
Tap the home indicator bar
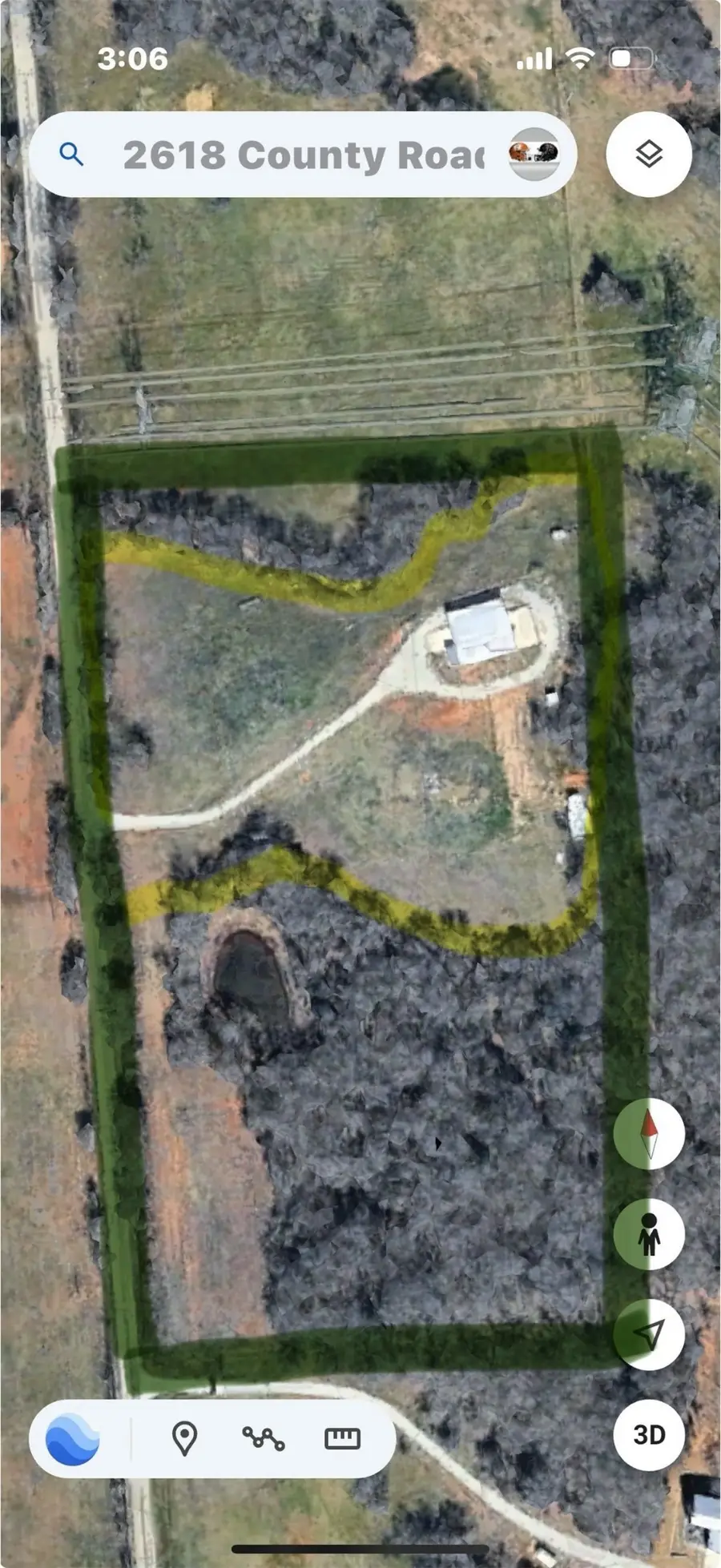[360, 1550]
